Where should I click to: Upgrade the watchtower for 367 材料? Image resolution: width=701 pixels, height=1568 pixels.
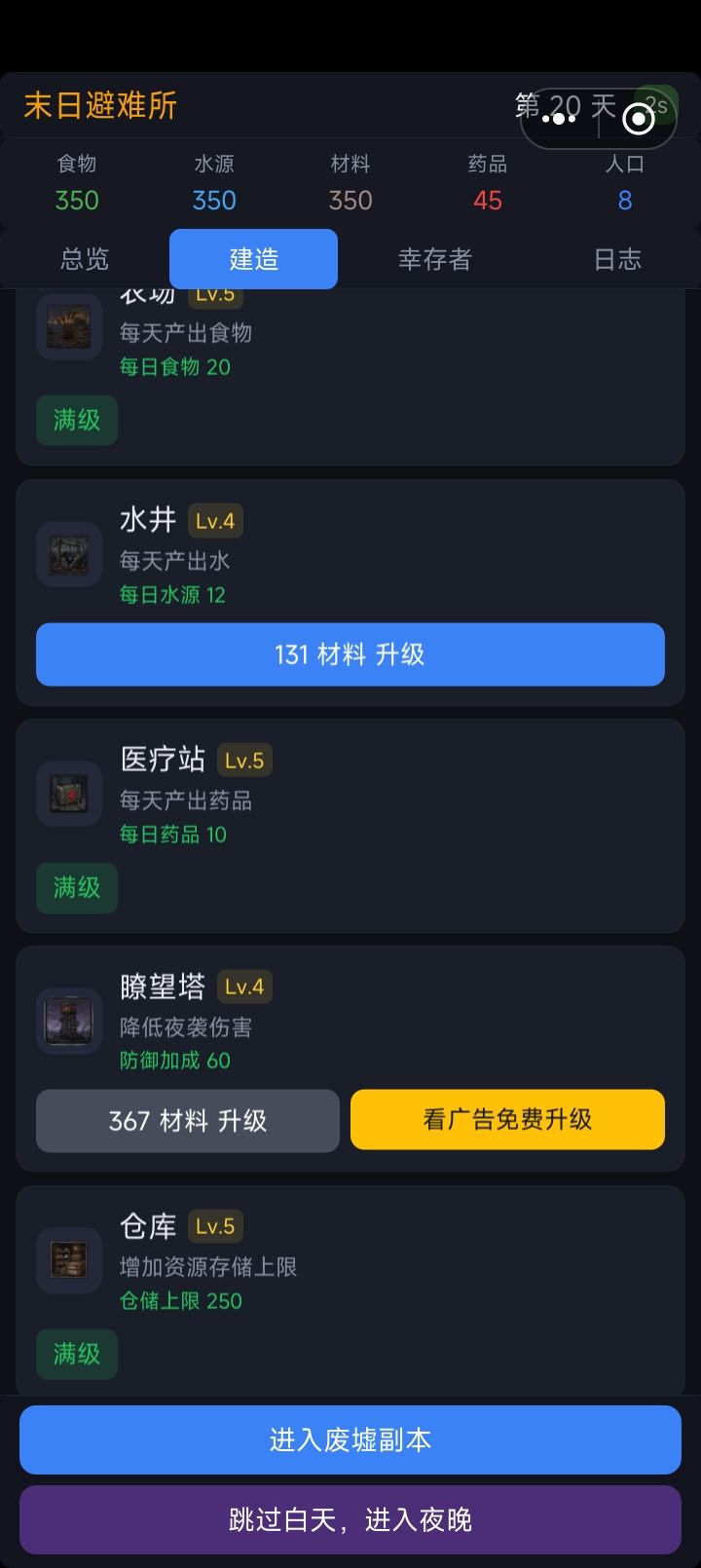point(187,1121)
